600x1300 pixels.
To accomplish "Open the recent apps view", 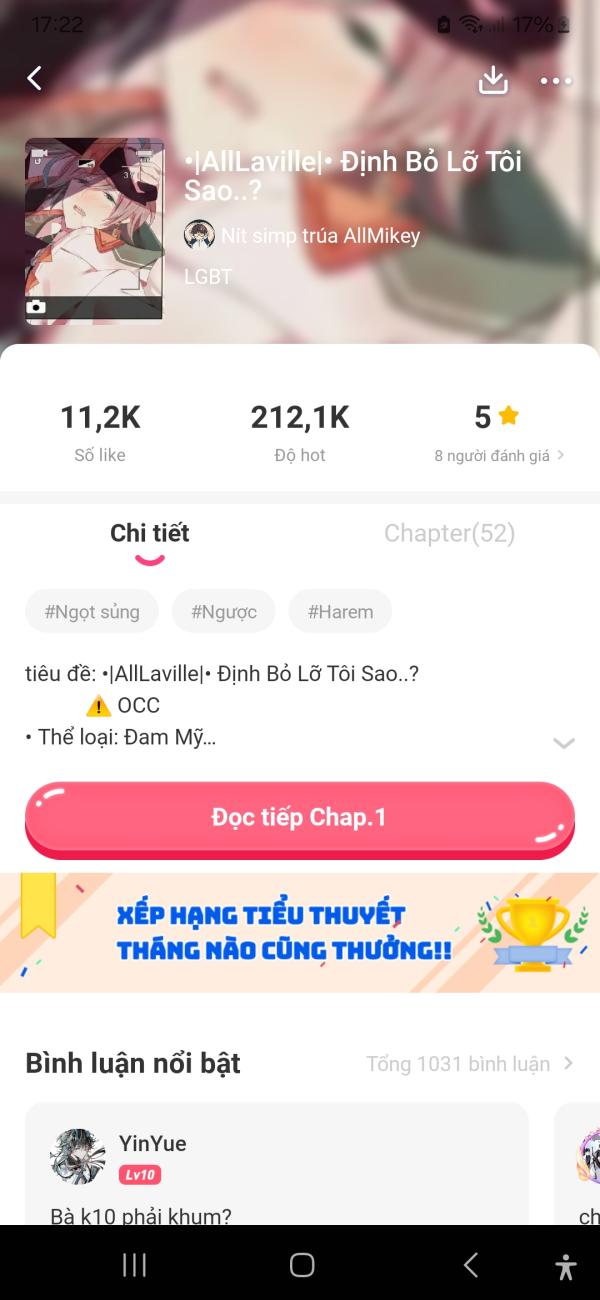I will [135, 1265].
